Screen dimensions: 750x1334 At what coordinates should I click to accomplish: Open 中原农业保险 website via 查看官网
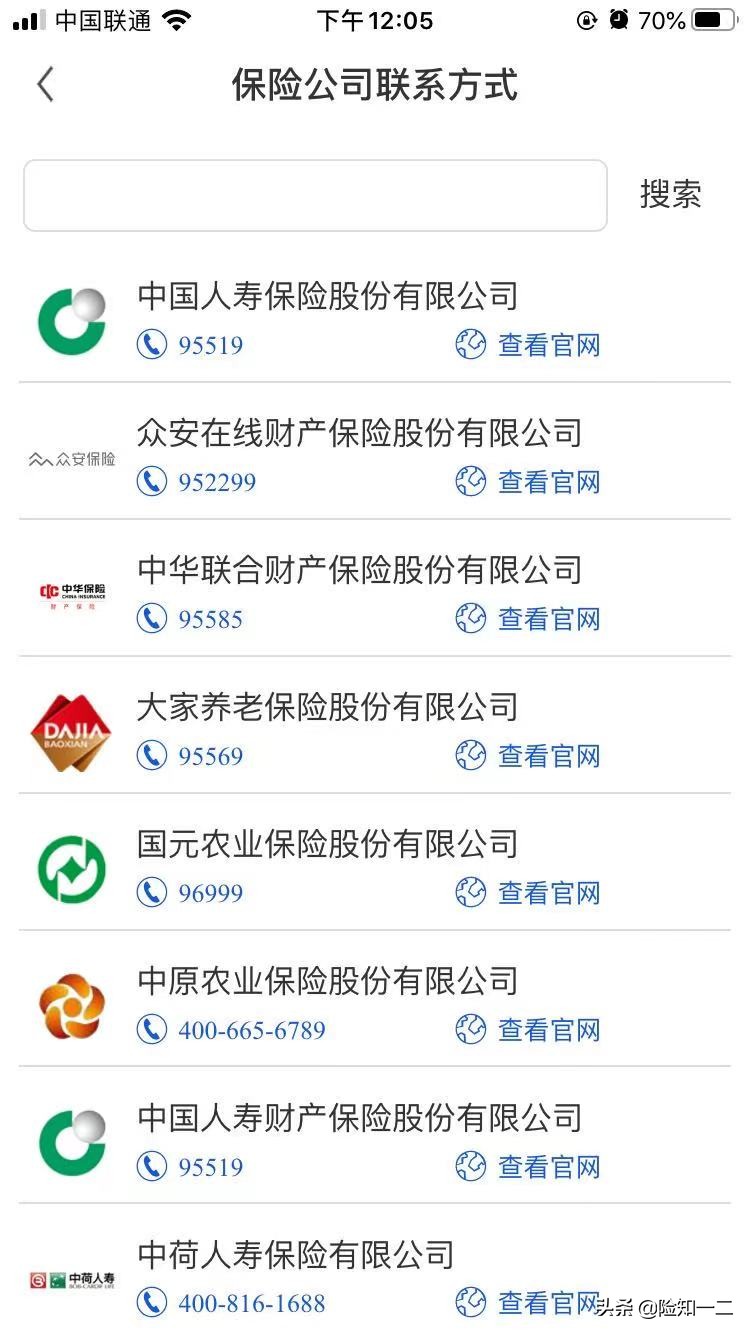click(x=549, y=1030)
